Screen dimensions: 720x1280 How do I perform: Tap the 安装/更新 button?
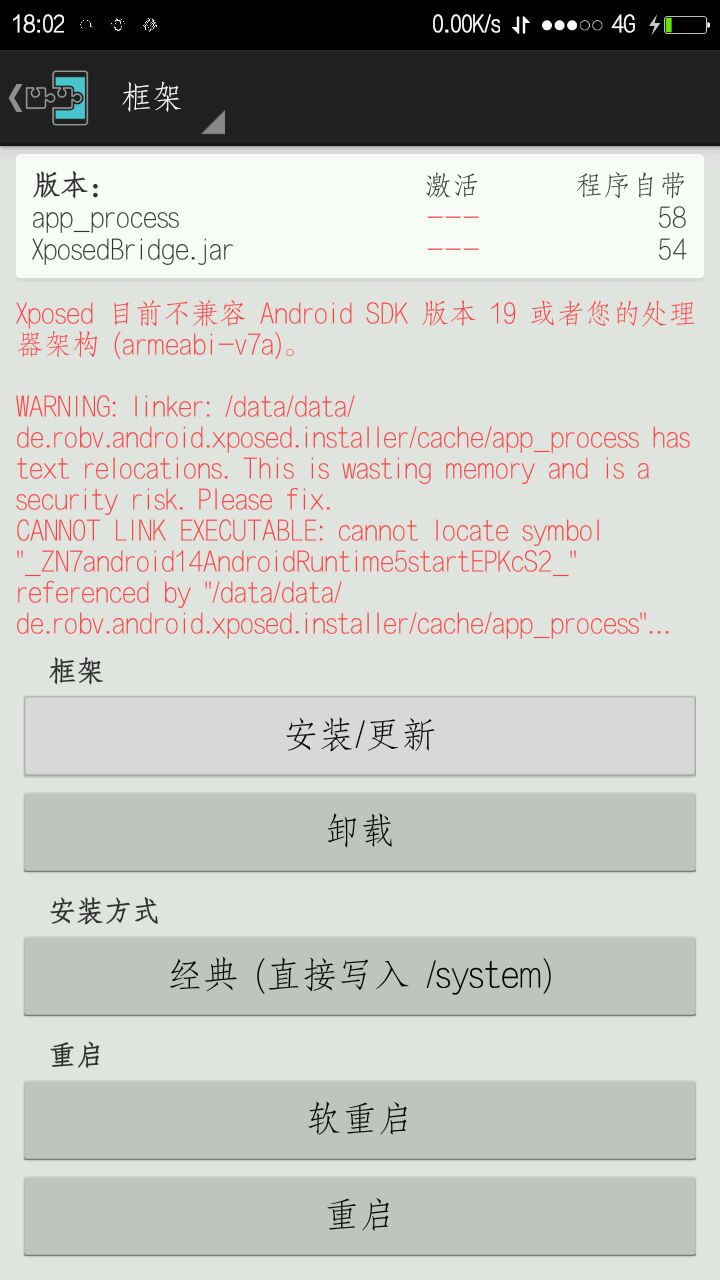point(360,736)
